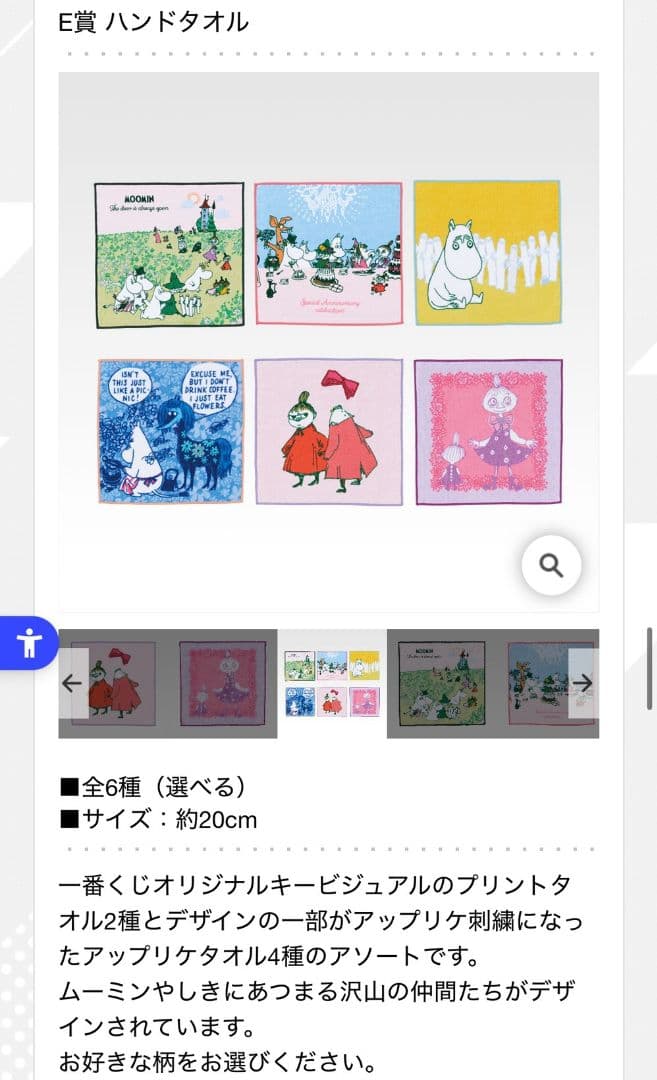Go to the previous thumbnail with the left arrow
Viewport: 657px width, 1080px height.
tap(72, 683)
